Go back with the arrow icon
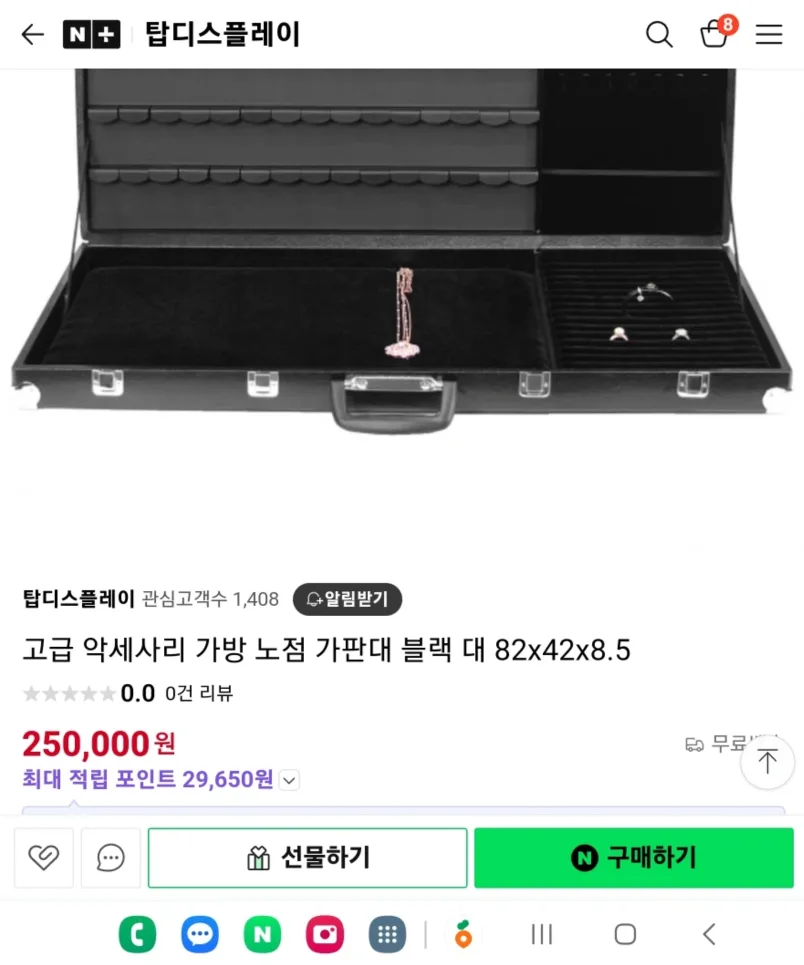The image size is (804, 965). point(32,34)
